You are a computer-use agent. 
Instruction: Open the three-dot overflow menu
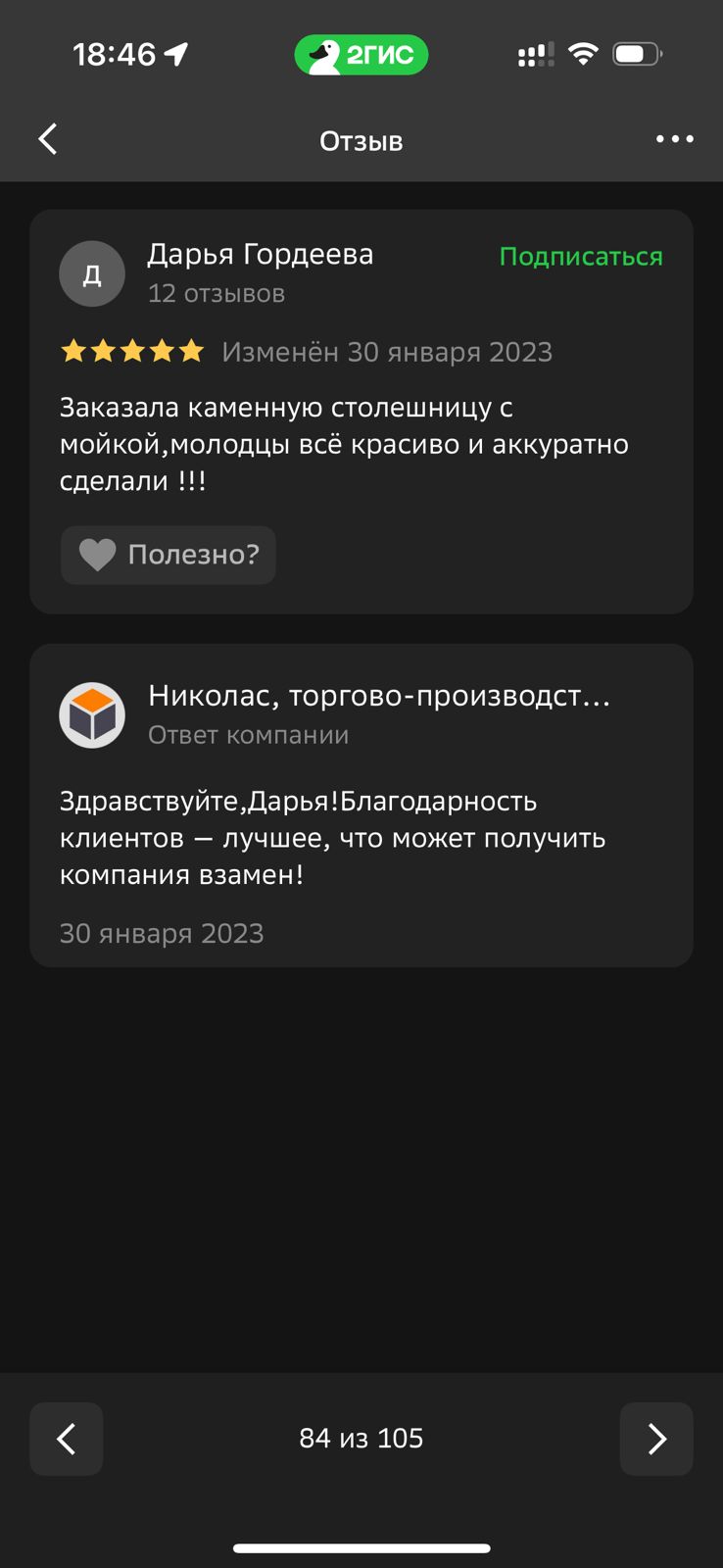674,139
